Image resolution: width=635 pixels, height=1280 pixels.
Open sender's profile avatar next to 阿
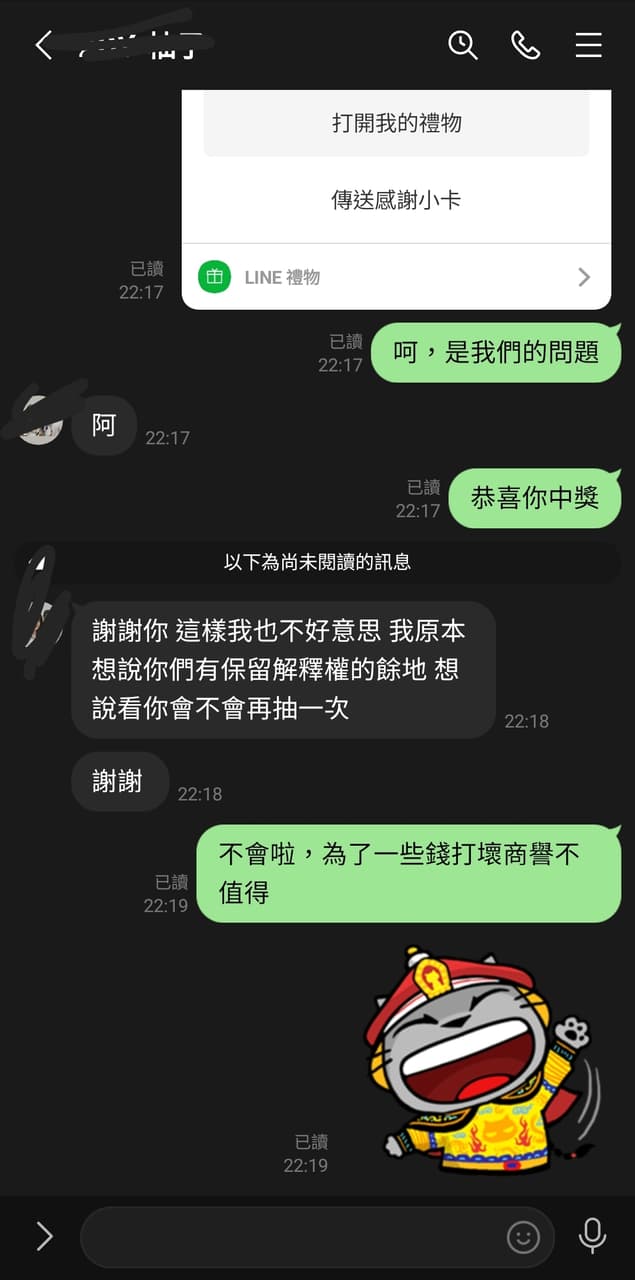tap(41, 422)
